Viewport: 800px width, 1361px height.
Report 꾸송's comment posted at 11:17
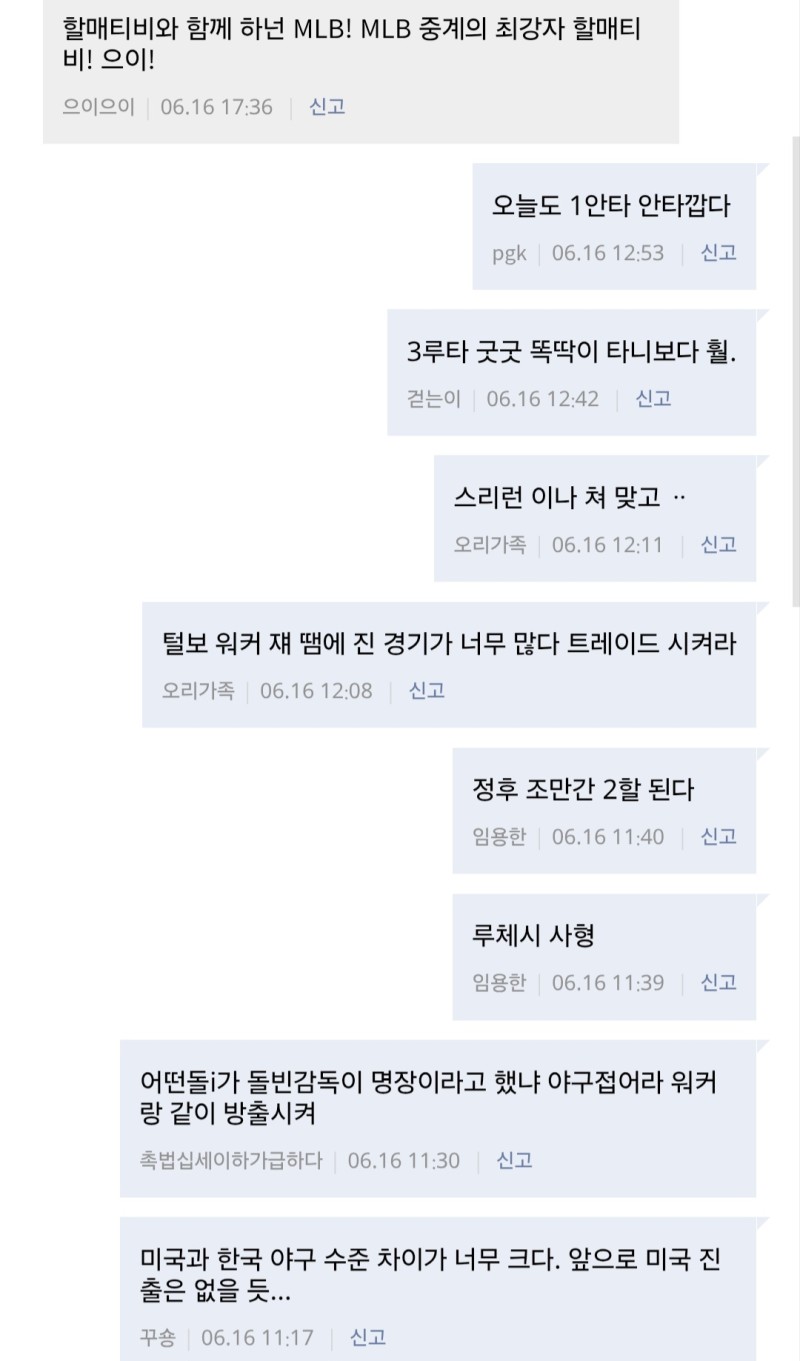(x=368, y=1337)
